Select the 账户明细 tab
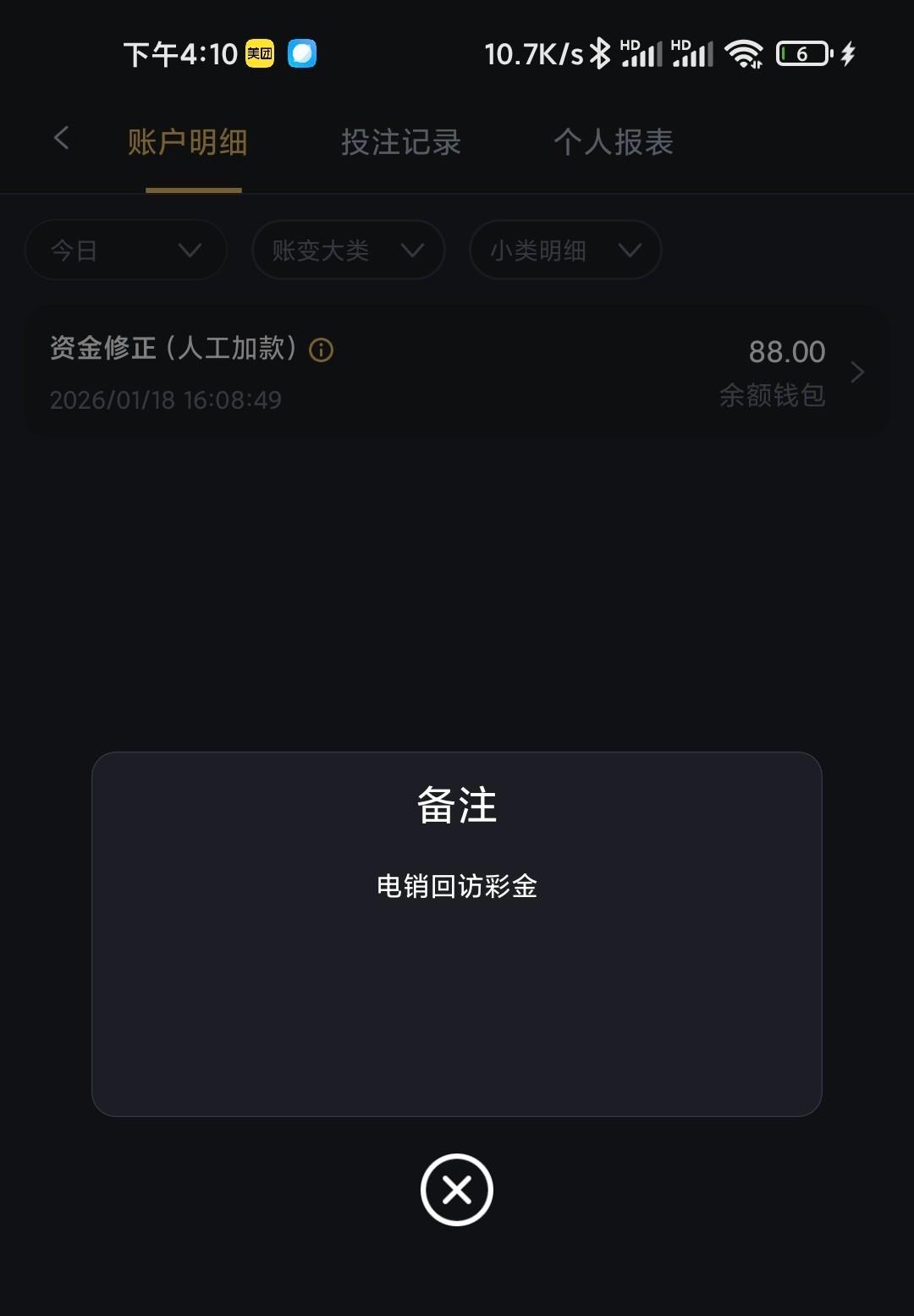This screenshot has width=914, height=1316. point(188,142)
